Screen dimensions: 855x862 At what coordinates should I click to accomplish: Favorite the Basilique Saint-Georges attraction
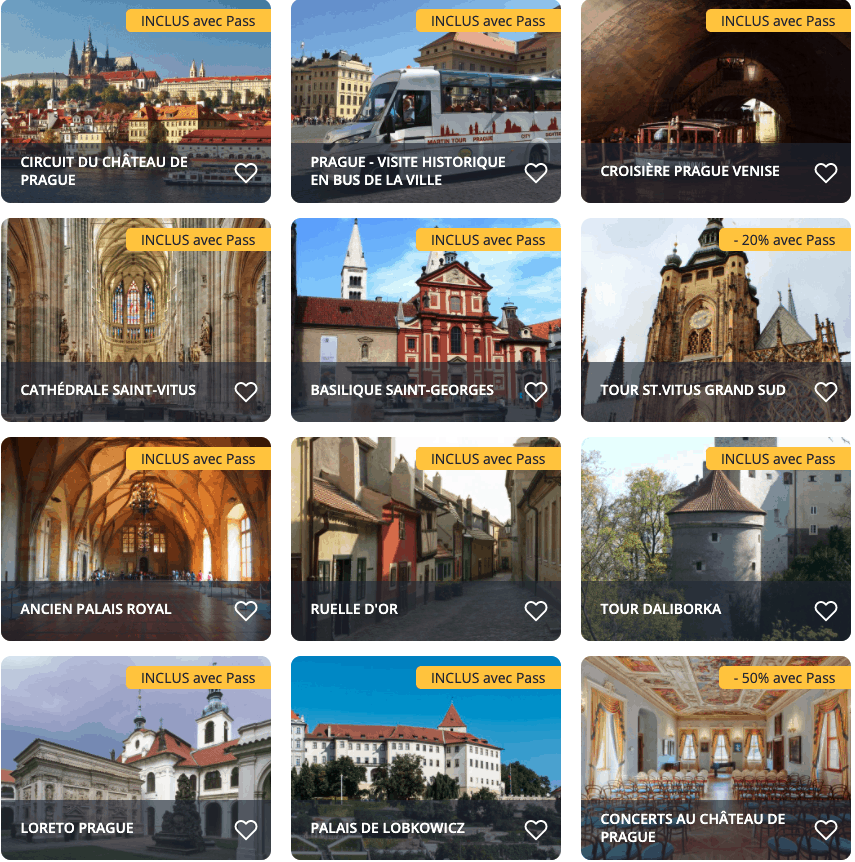[536, 392]
